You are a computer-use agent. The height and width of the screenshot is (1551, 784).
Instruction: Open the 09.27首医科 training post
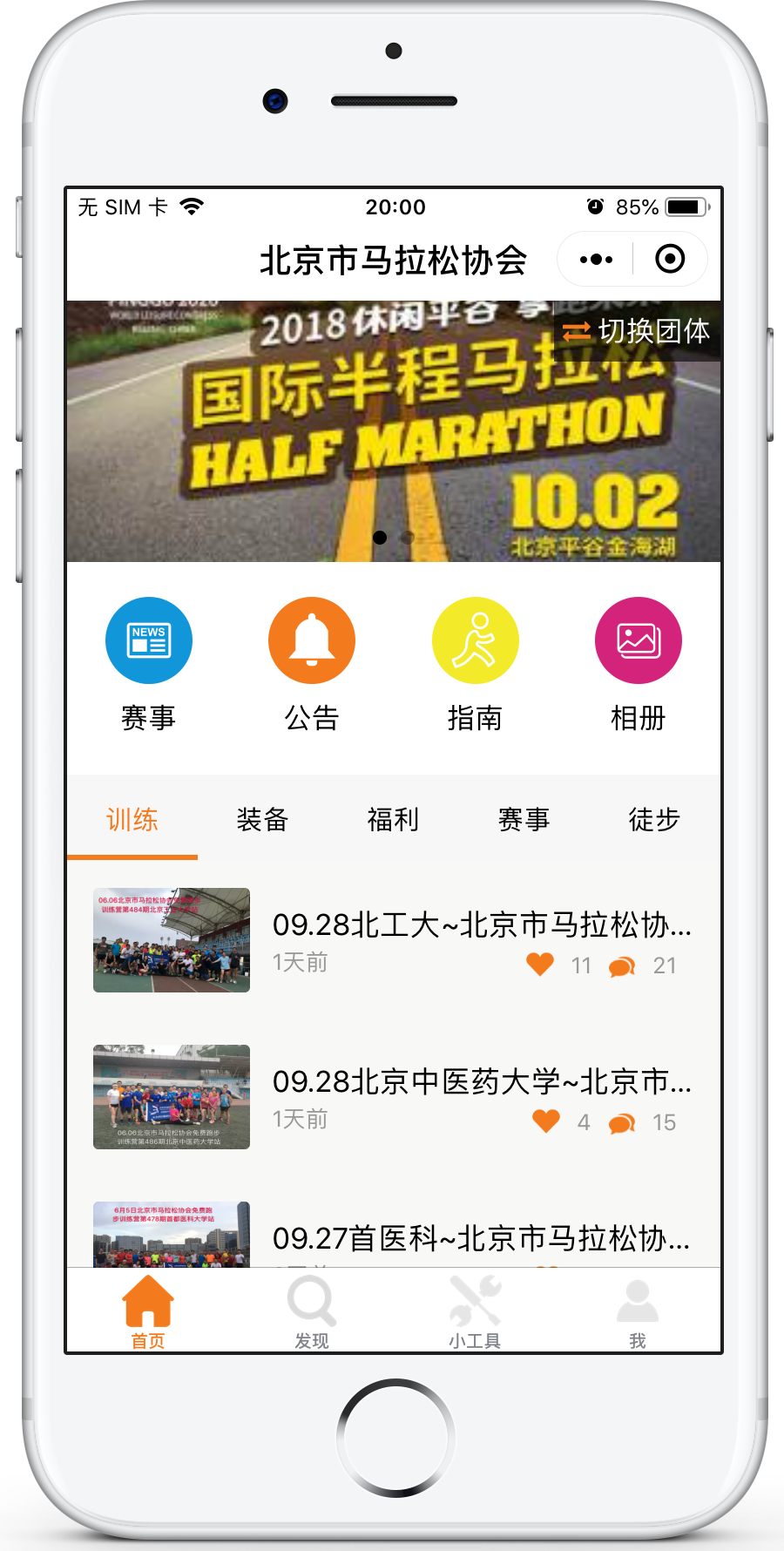tap(481, 1239)
